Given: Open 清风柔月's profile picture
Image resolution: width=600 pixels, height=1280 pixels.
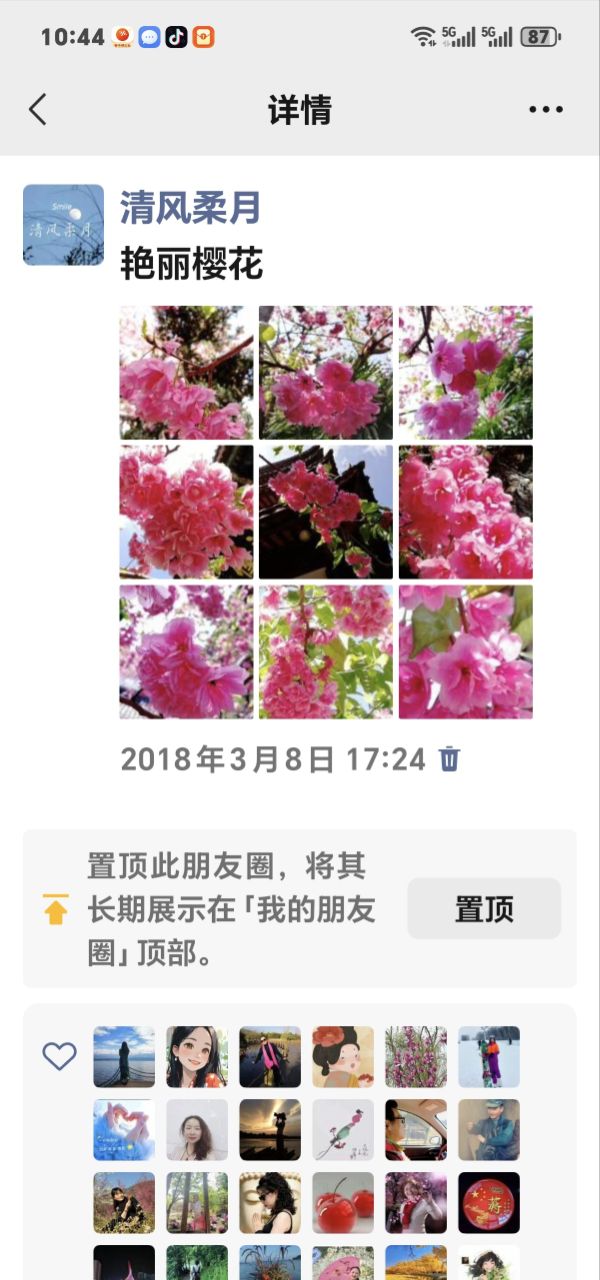Looking at the screenshot, I should [x=63, y=225].
